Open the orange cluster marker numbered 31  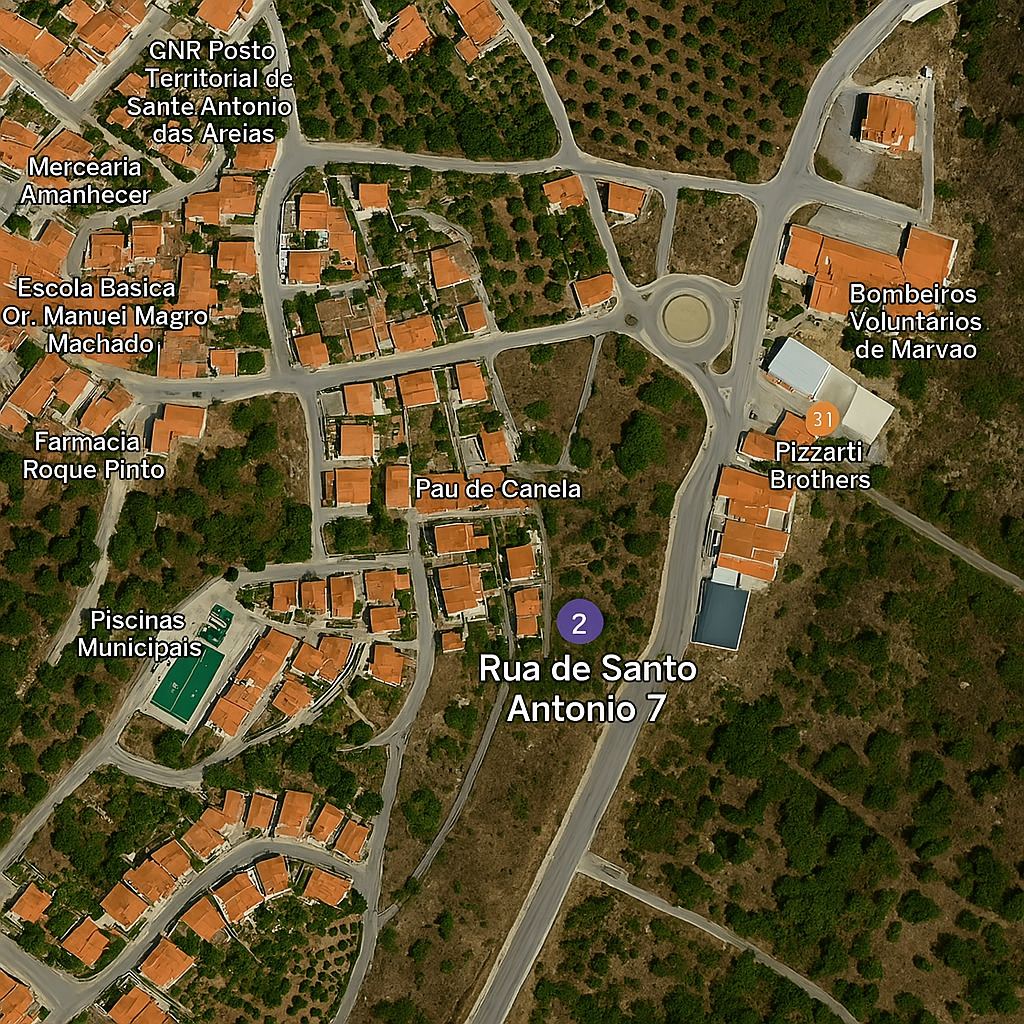pyautogui.click(x=822, y=418)
